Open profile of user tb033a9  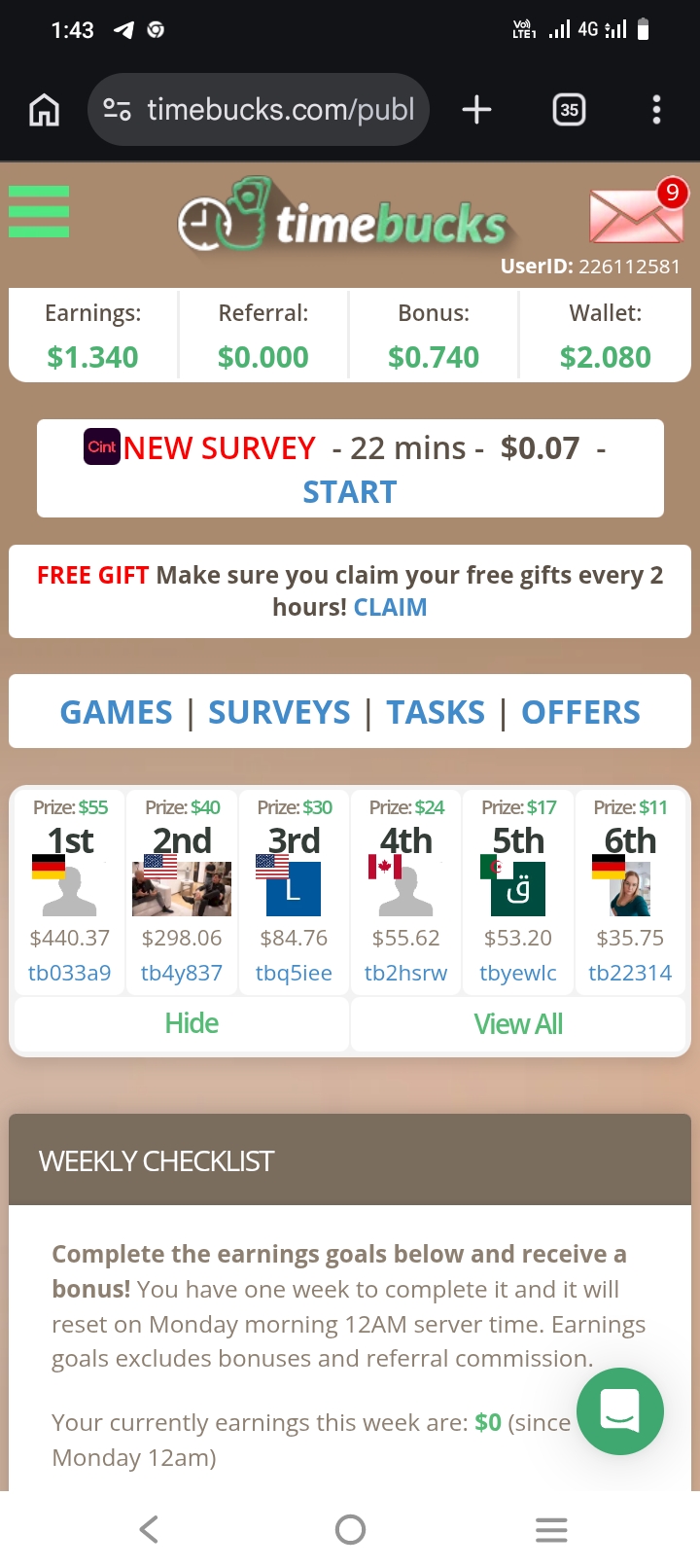point(70,973)
